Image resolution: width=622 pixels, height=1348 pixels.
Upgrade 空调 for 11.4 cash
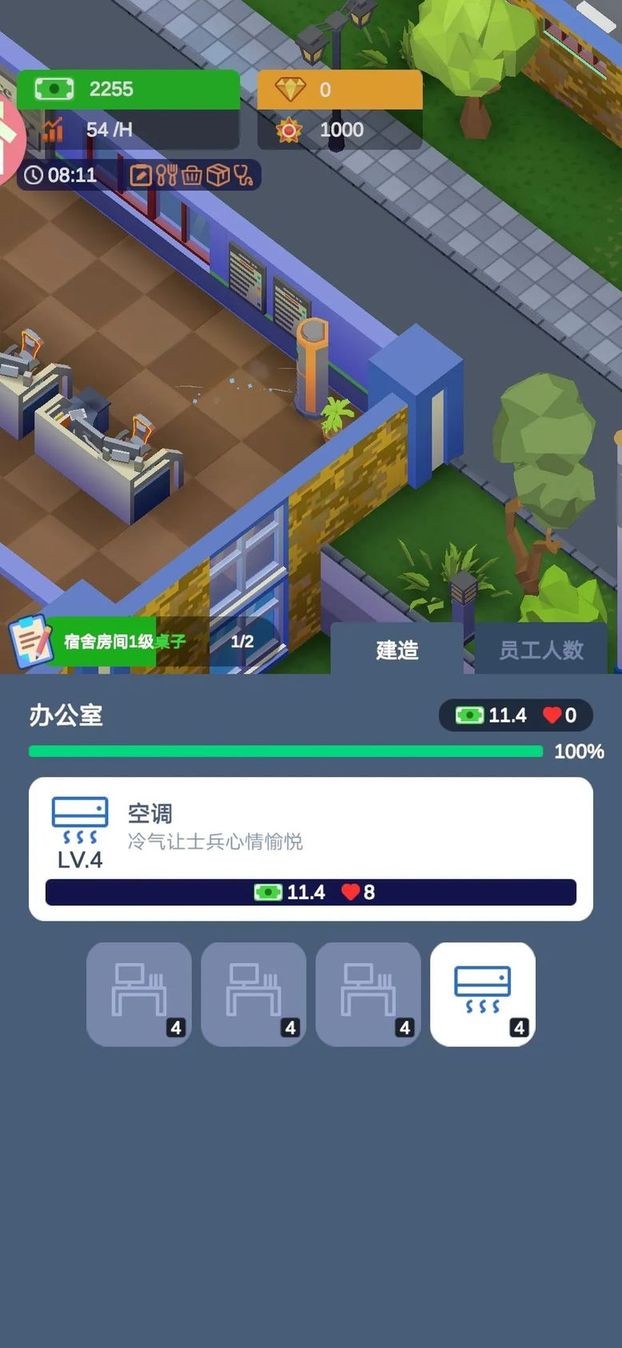(311, 892)
